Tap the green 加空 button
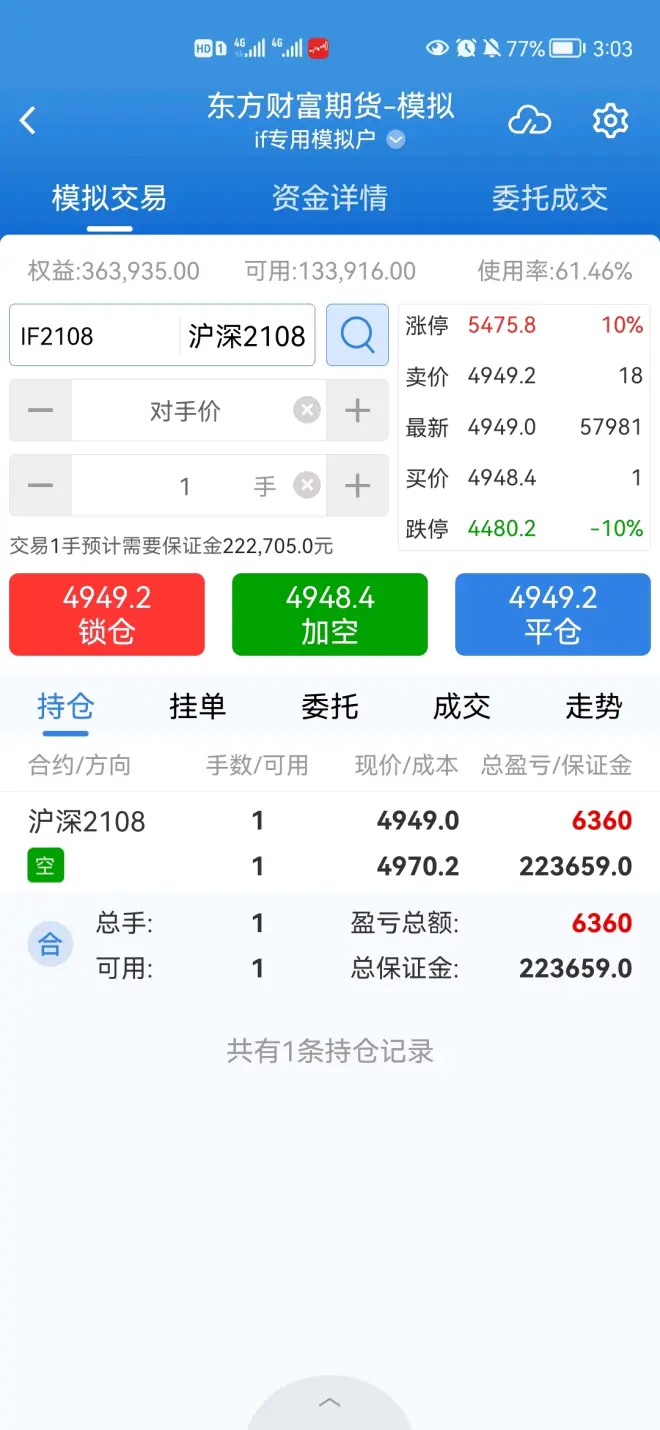The width and height of the screenshot is (660, 1430). tap(330, 614)
